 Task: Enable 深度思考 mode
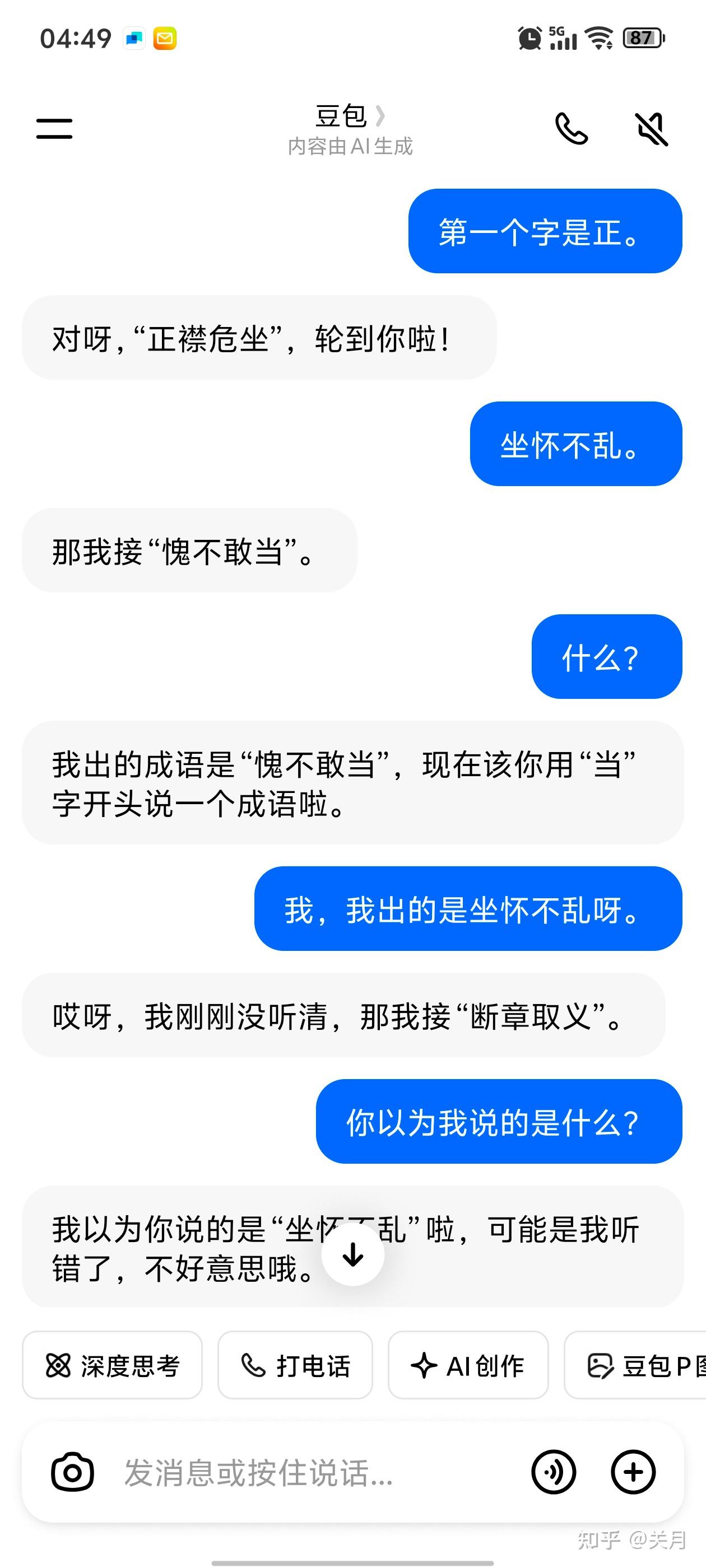click(112, 1365)
